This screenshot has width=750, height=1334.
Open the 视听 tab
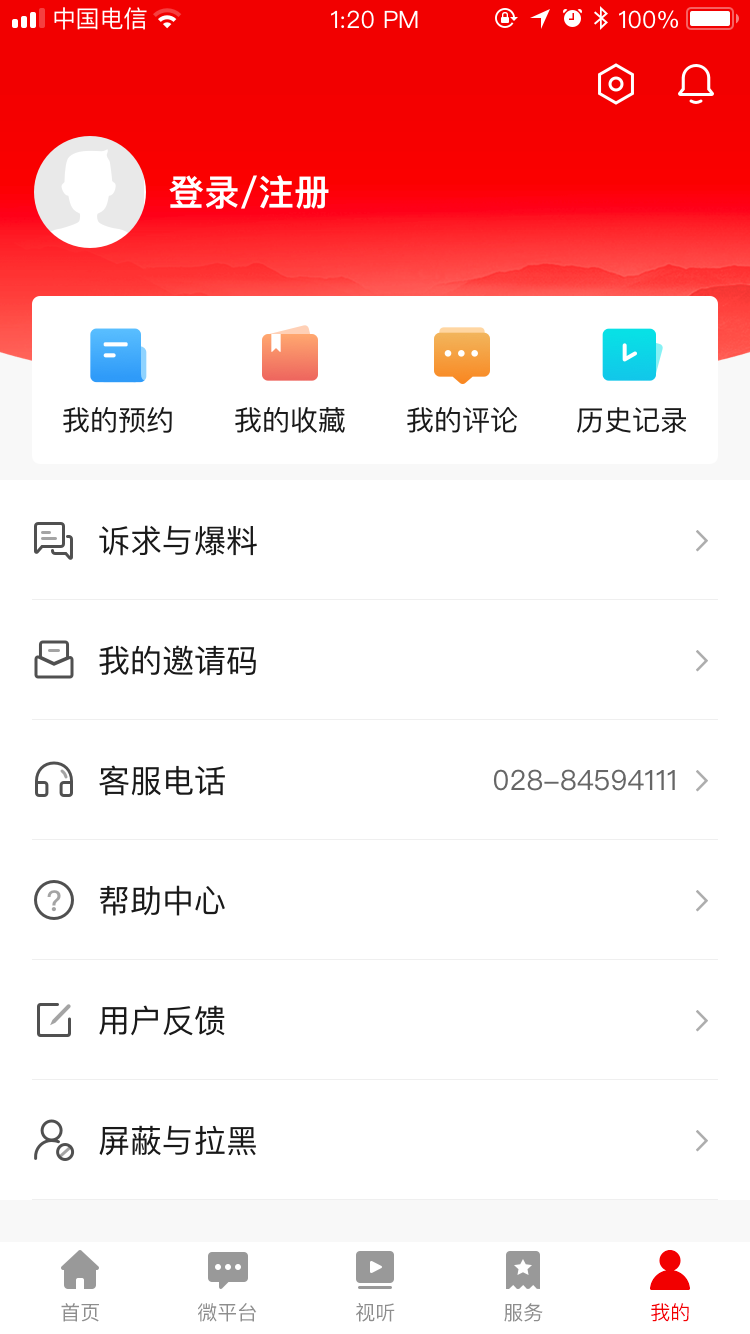click(375, 1285)
